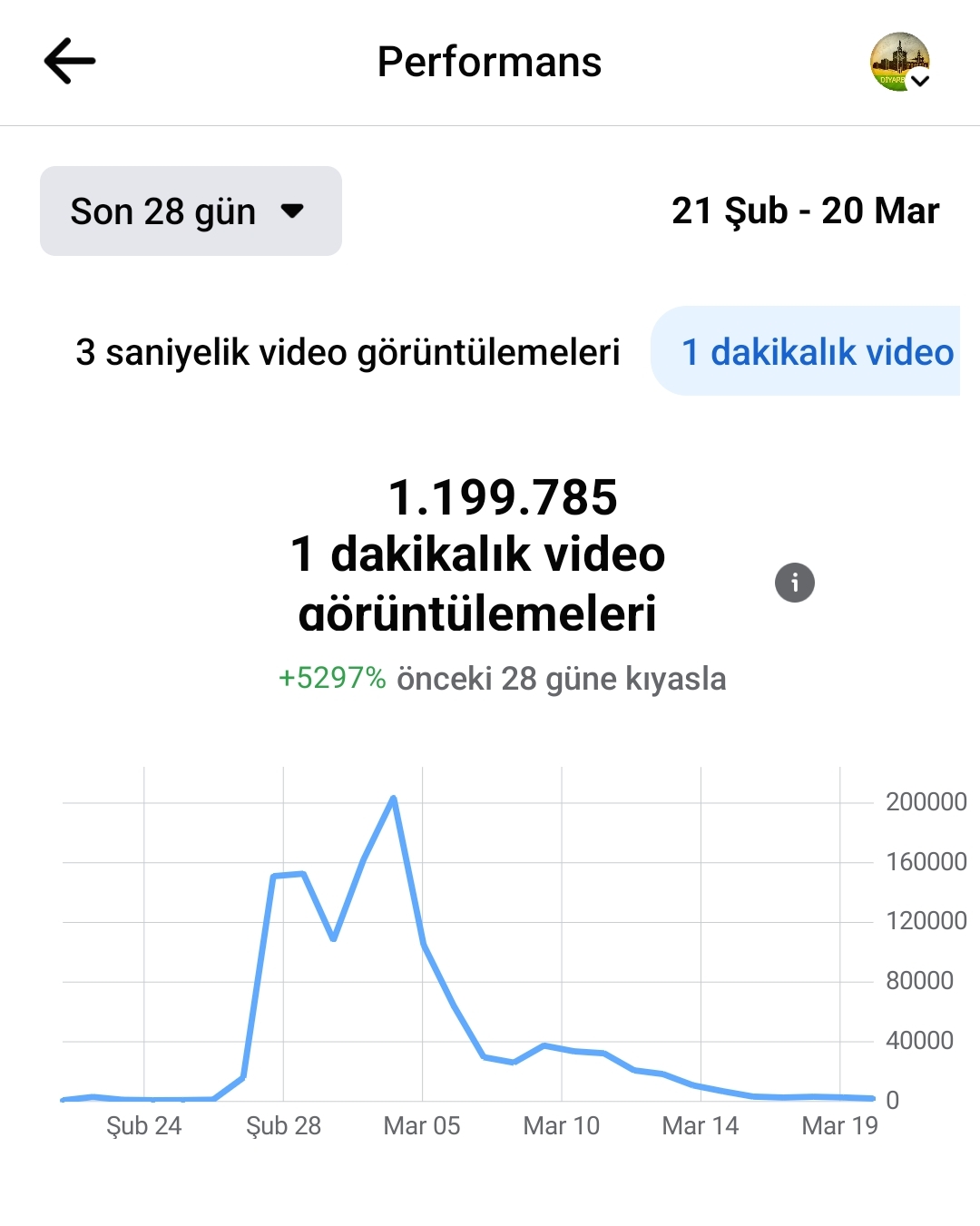Expand the Son 28 gün date dropdown
The image size is (980, 1226).
pyautogui.click(x=191, y=211)
